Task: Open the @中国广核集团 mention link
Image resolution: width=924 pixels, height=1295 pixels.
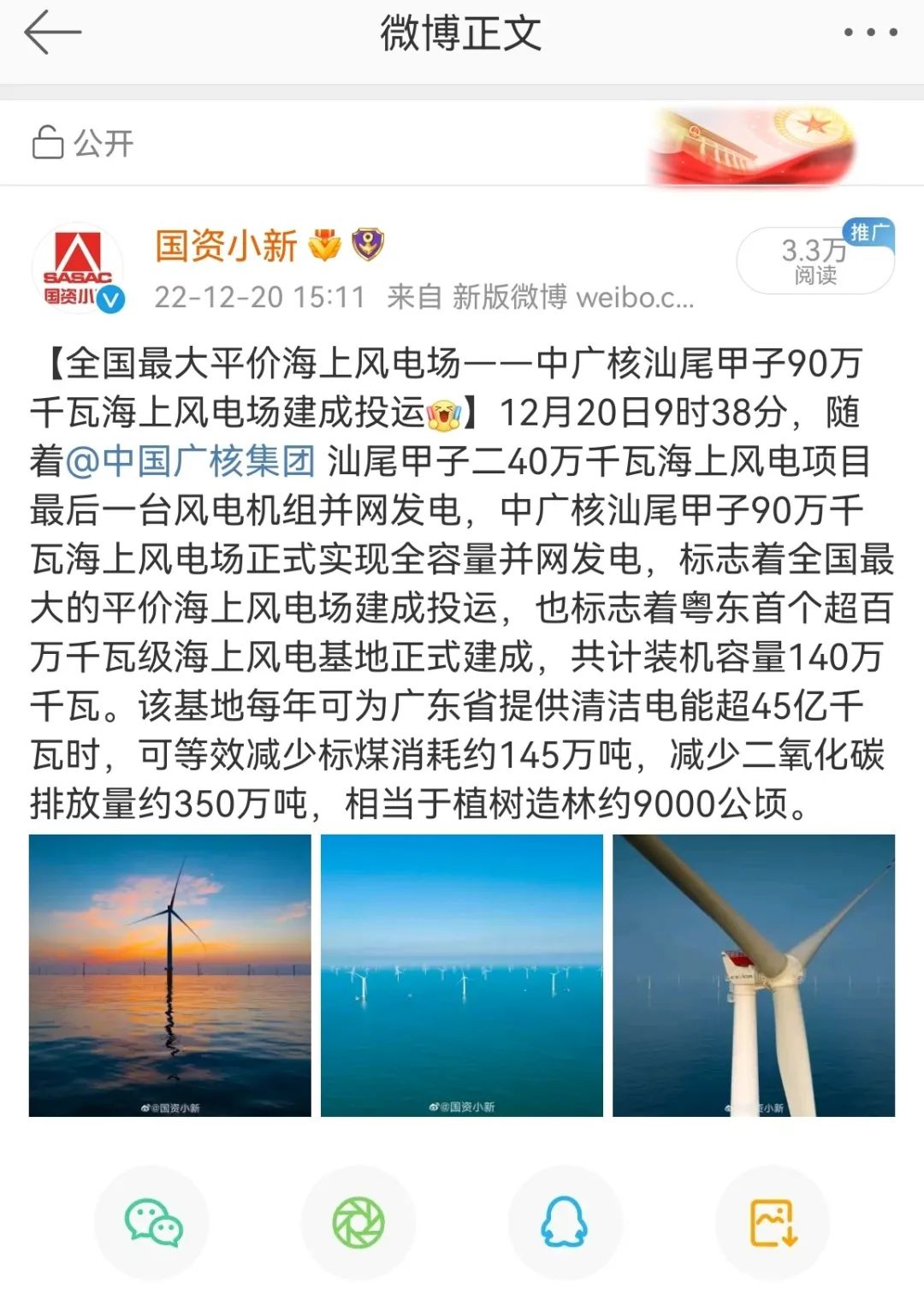Action: pos(191,462)
